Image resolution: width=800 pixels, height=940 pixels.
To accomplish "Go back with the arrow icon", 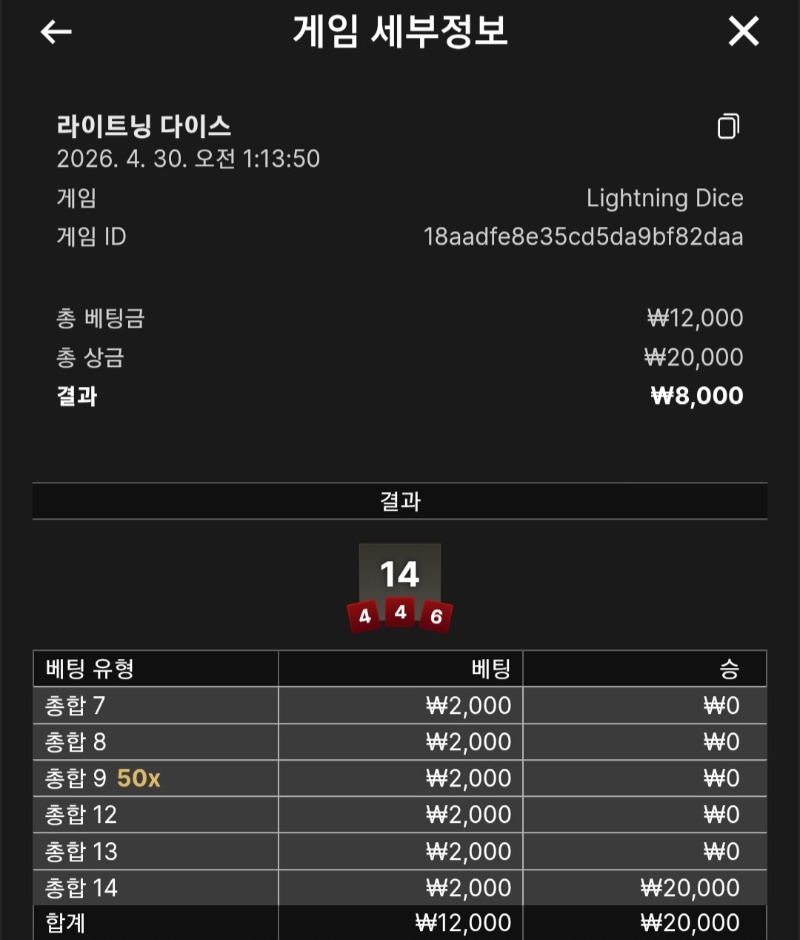I will (56, 32).
